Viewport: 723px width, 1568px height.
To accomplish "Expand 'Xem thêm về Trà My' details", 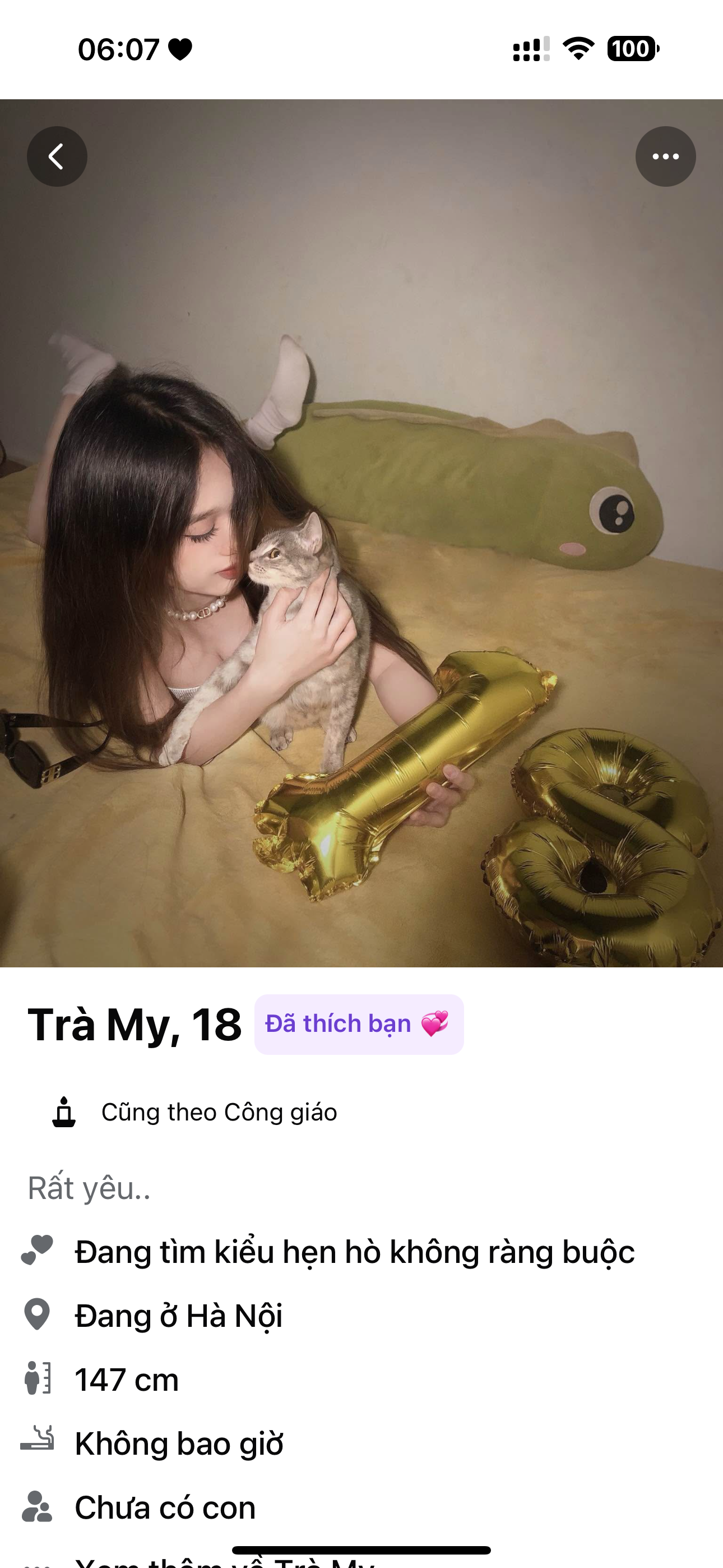I will pyautogui.click(x=225, y=1561).
